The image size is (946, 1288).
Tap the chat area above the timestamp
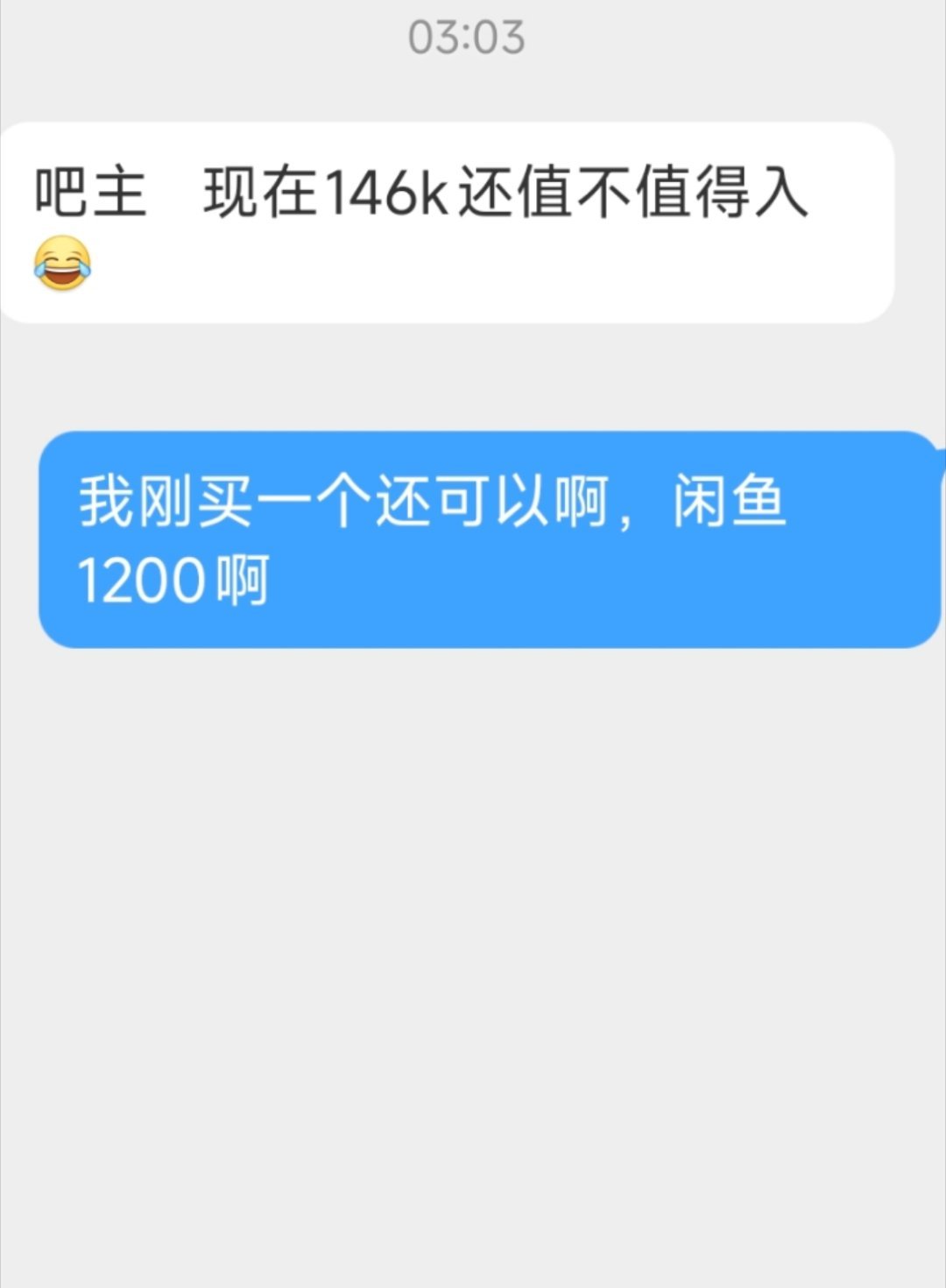click(x=473, y=9)
